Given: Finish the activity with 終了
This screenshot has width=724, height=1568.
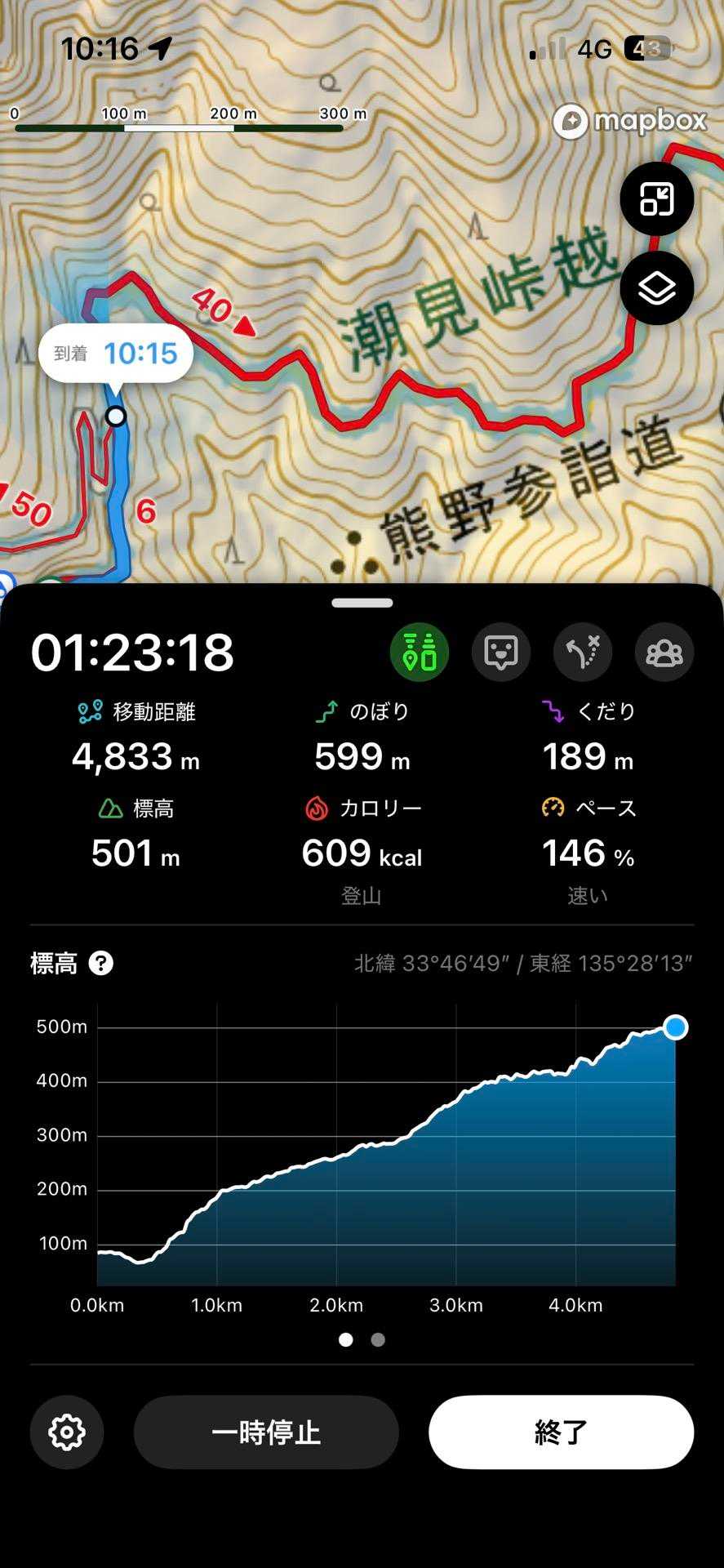Looking at the screenshot, I should (561, 1432).
